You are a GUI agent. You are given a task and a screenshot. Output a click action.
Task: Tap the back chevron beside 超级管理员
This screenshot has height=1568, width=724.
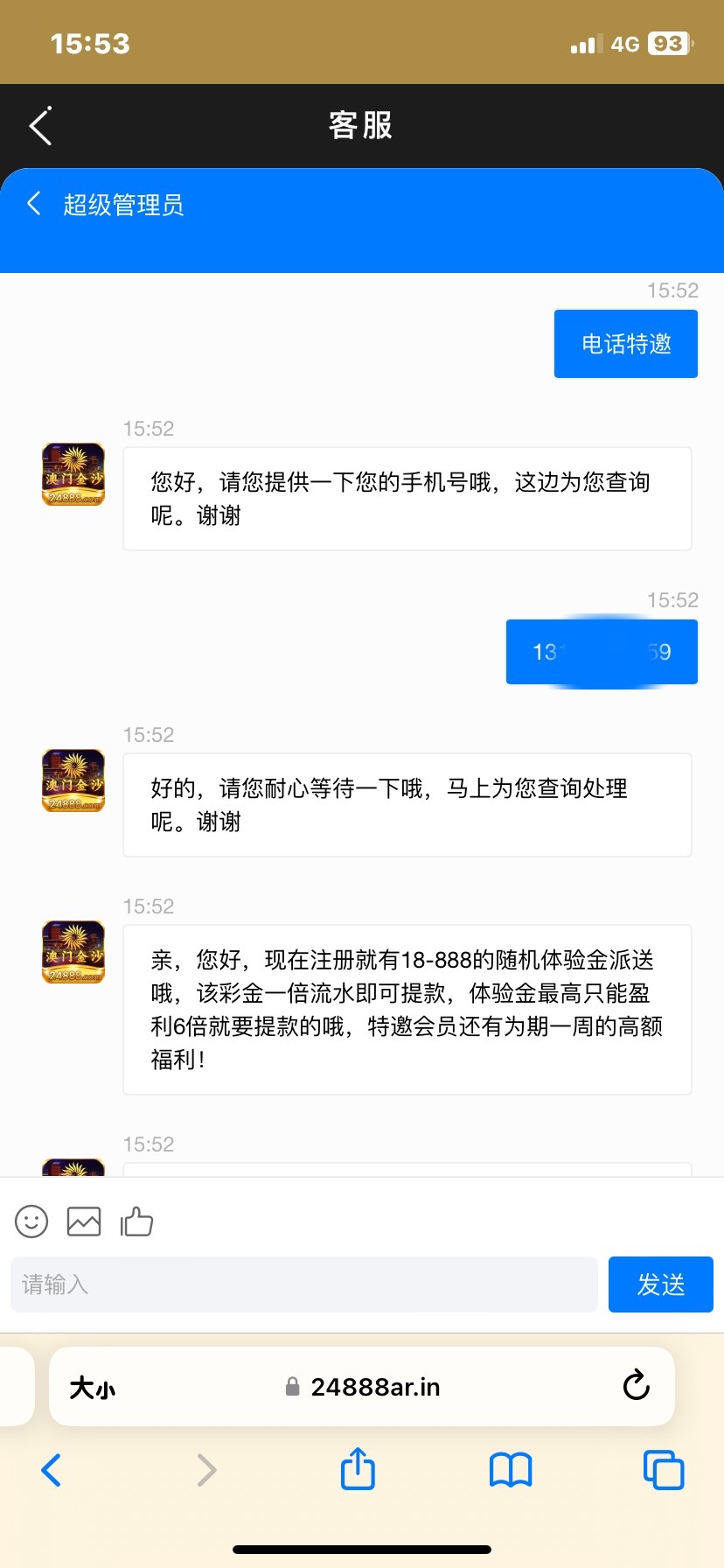[34, 204]
